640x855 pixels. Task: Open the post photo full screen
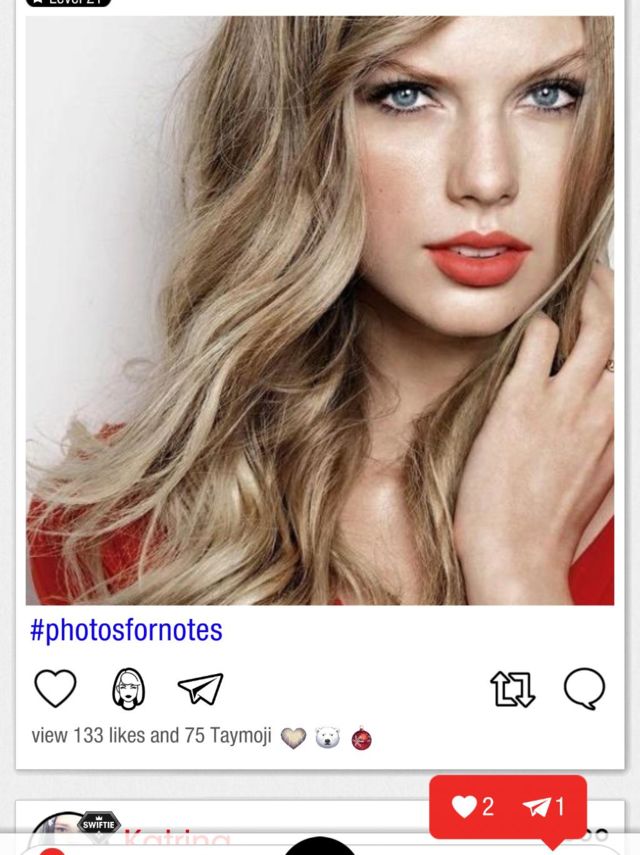[320, 310]
